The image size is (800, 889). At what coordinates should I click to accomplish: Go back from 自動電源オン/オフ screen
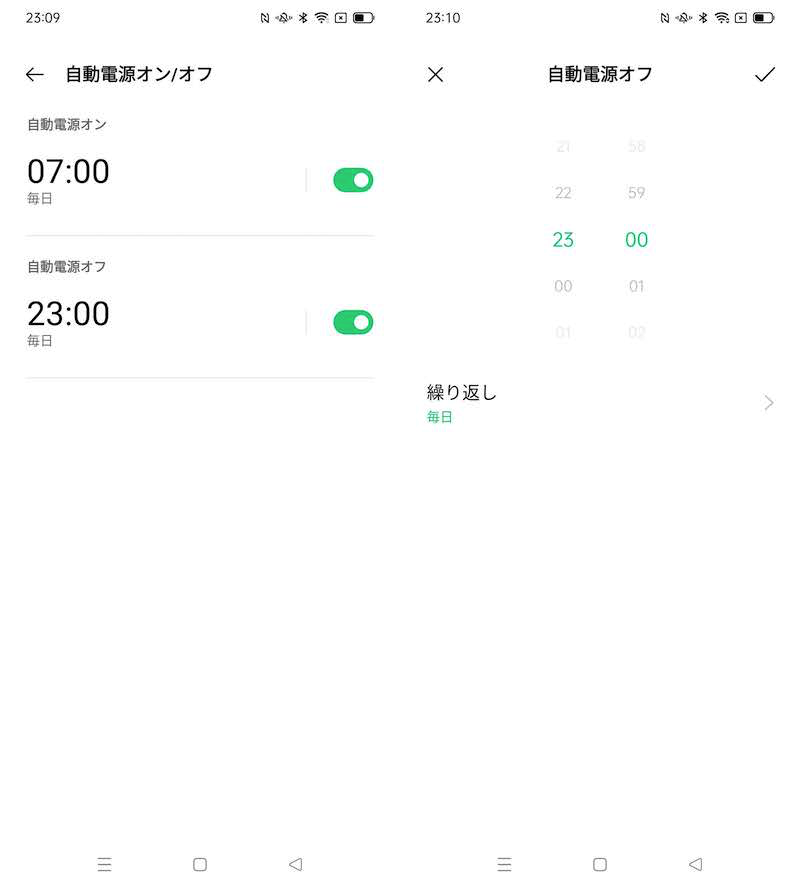click(35, 74)
